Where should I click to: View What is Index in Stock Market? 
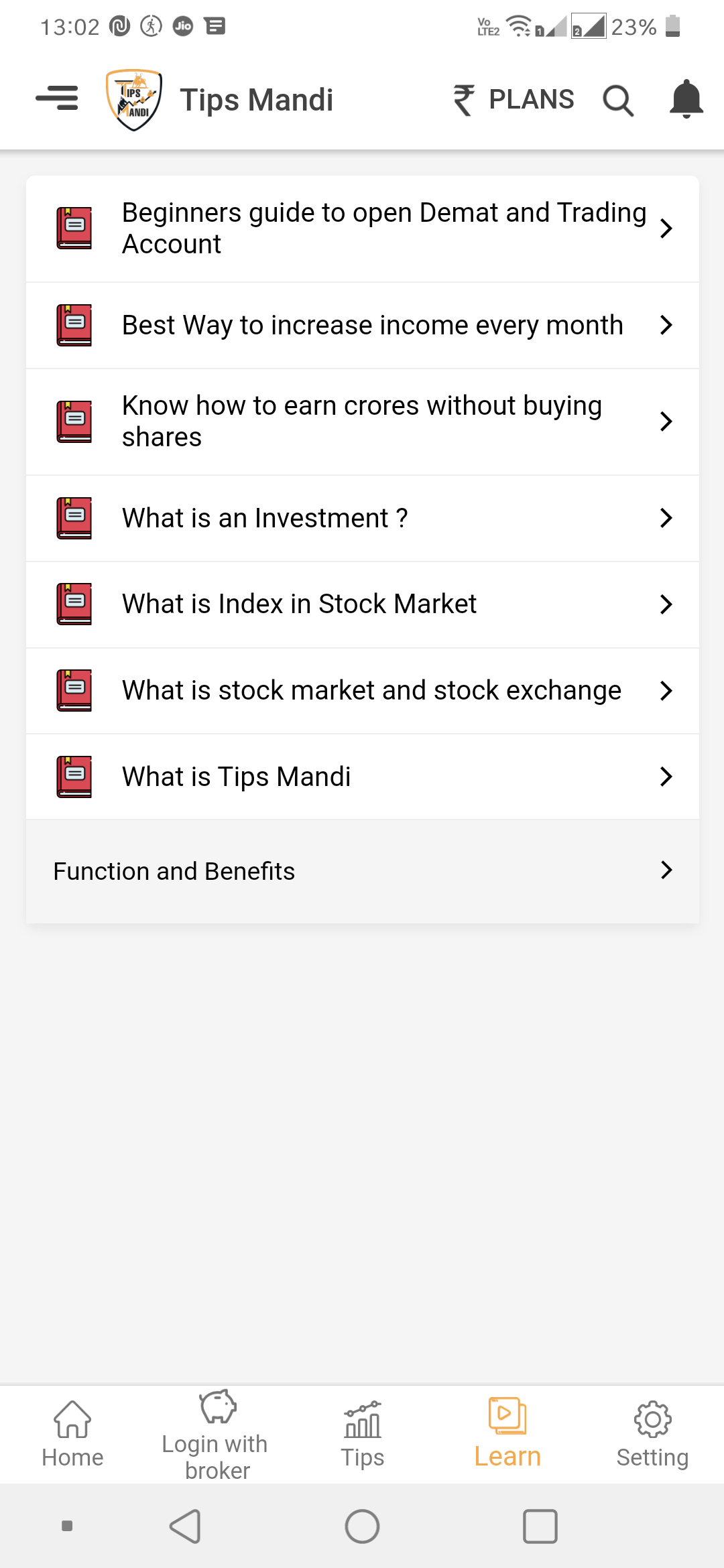(363, 605)
